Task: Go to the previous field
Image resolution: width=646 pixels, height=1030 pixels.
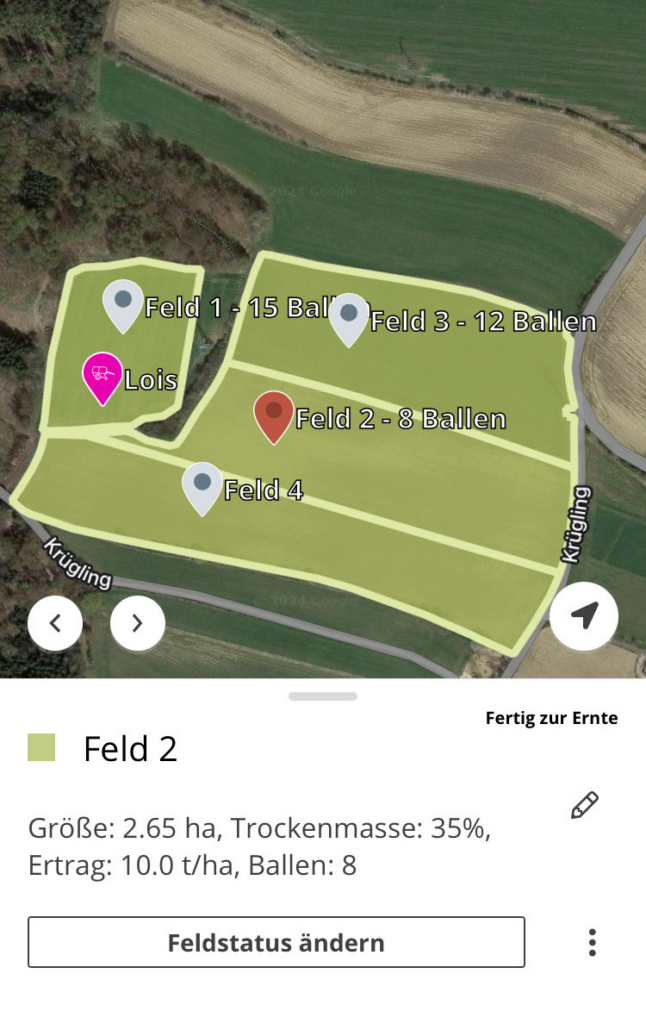Action: 55,623
